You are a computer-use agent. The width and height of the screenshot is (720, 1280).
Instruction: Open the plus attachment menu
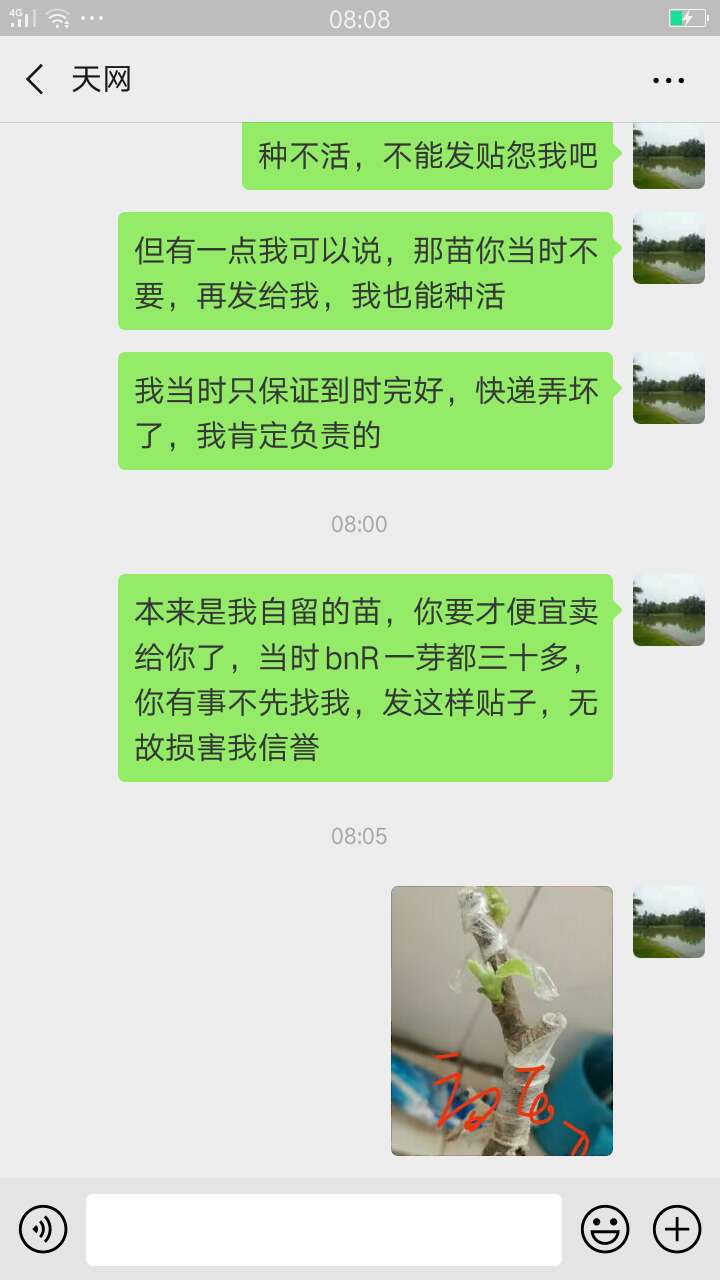click(x=677, y=1229)
